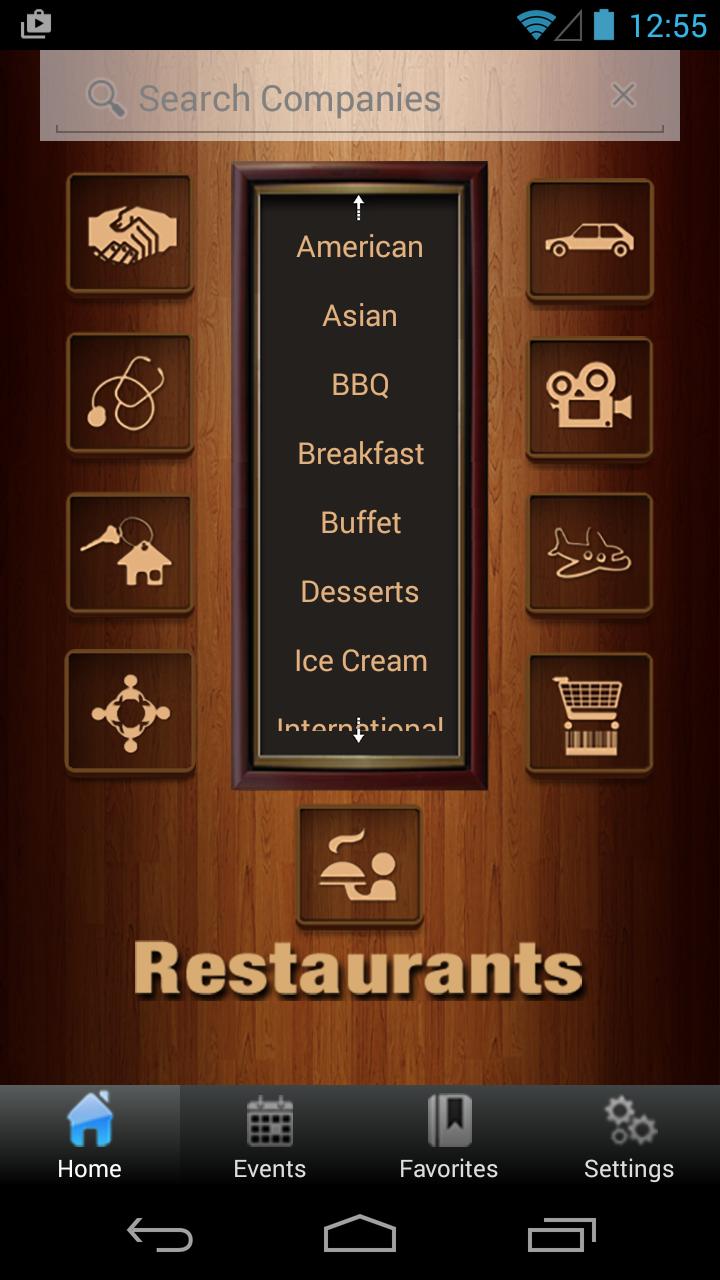Select the BBQ cuisine option
The width and height of the screenshot is (720, 1280).
click(x=359, y=384)
